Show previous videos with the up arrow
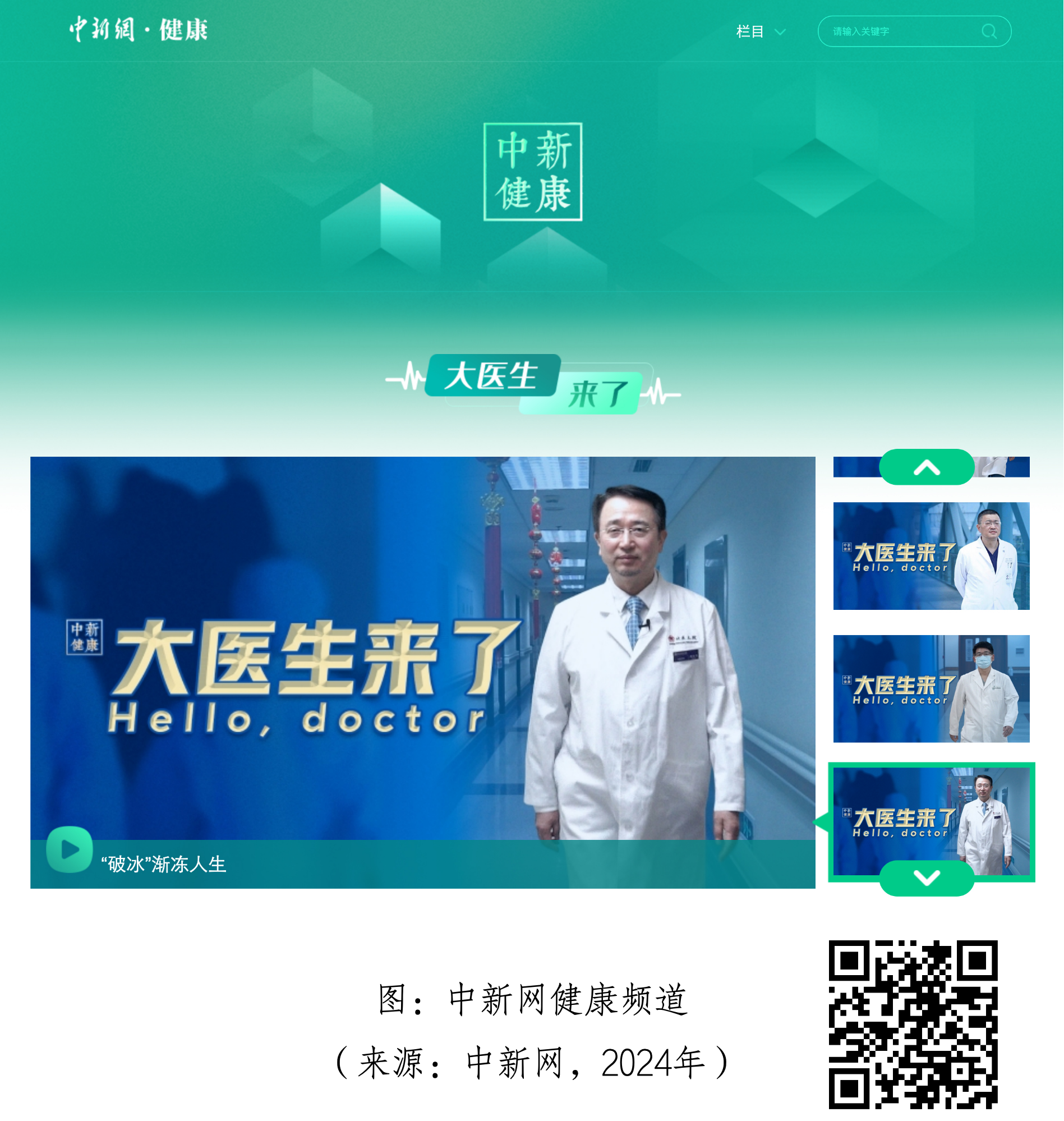1064x1121 pixels. tap(926, 467)
